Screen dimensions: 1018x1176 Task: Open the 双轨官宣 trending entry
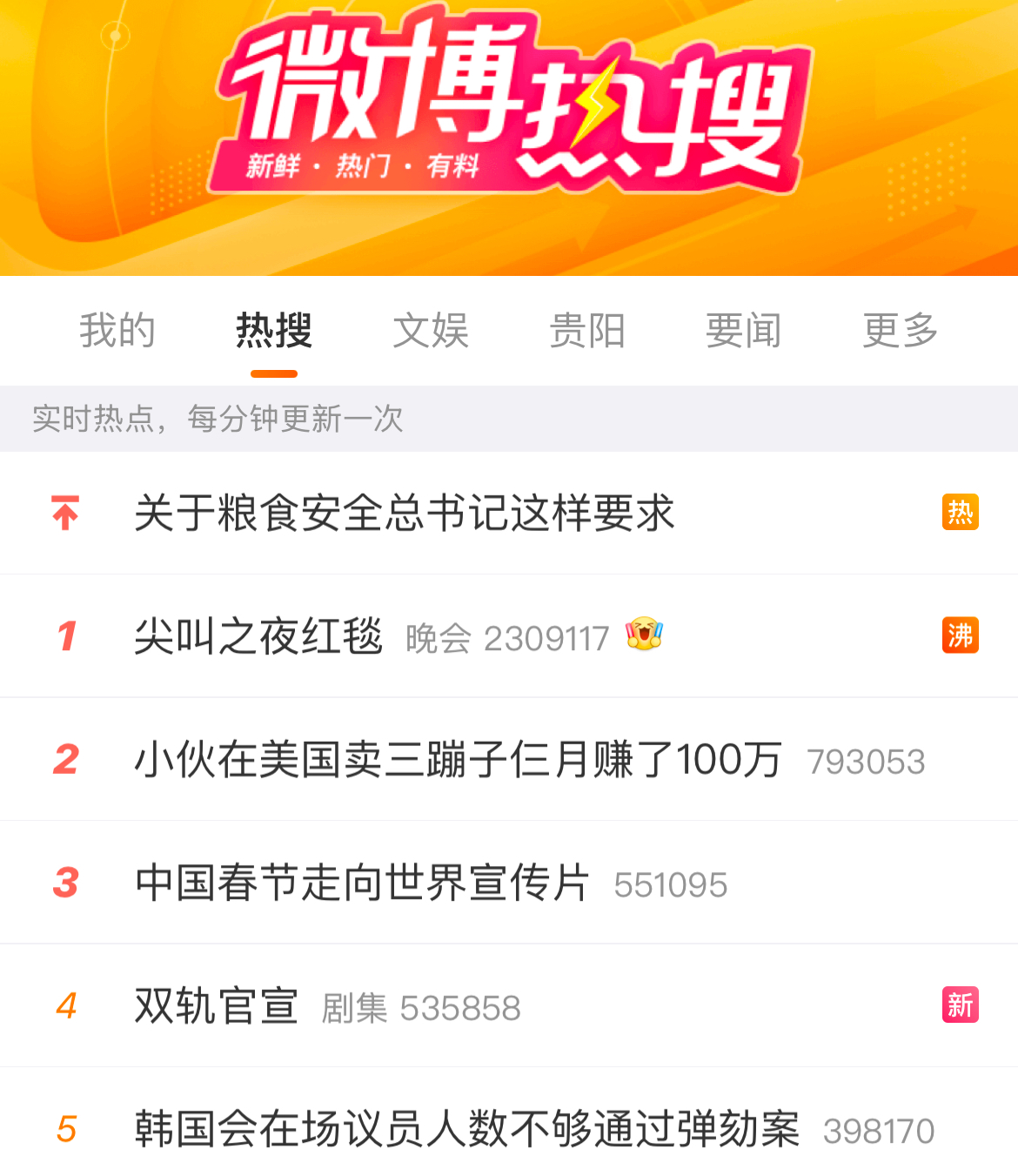coord(217,1006)
